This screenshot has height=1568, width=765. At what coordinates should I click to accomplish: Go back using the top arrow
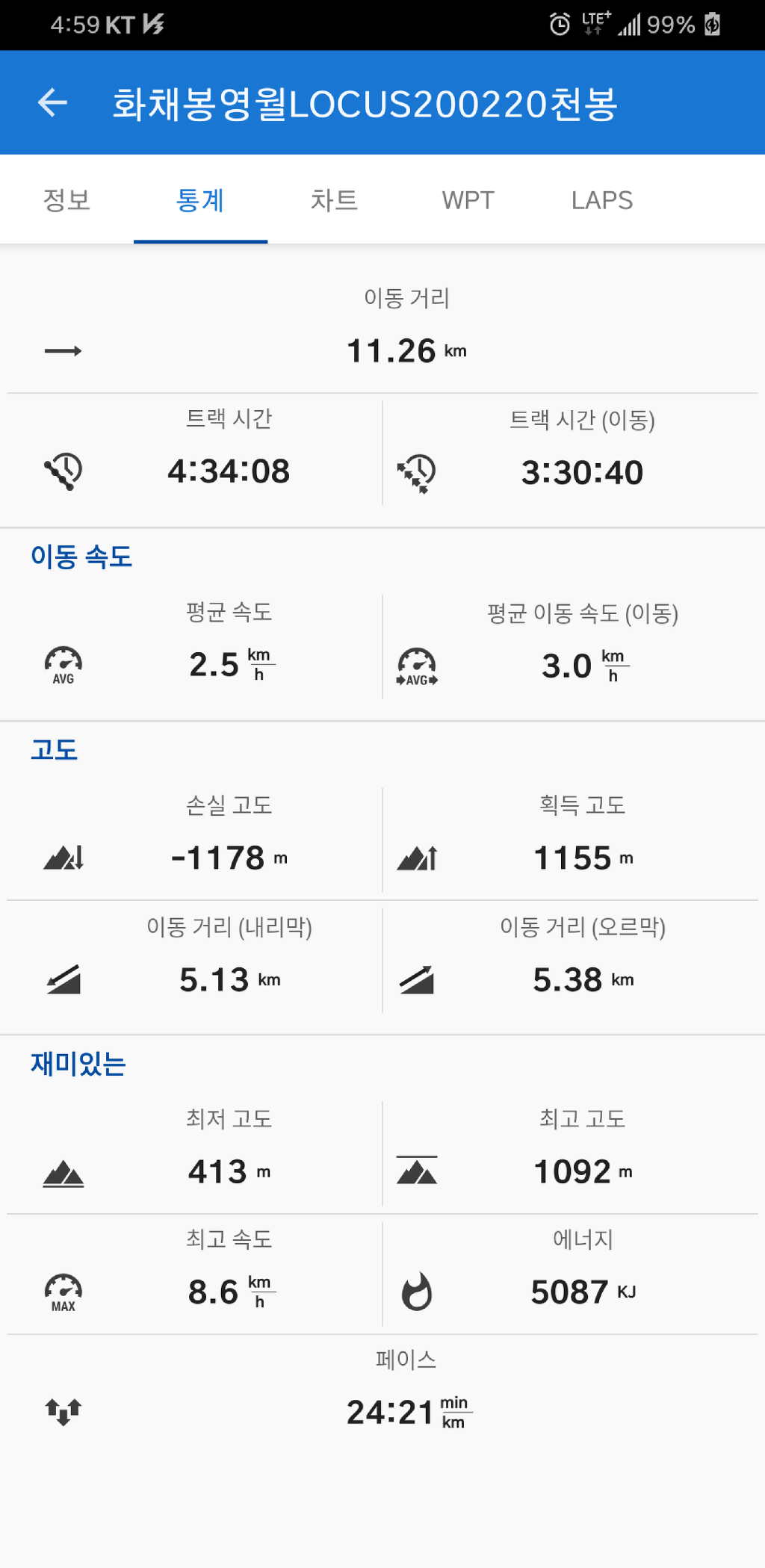pyautogui.click(x=53, y=103)
